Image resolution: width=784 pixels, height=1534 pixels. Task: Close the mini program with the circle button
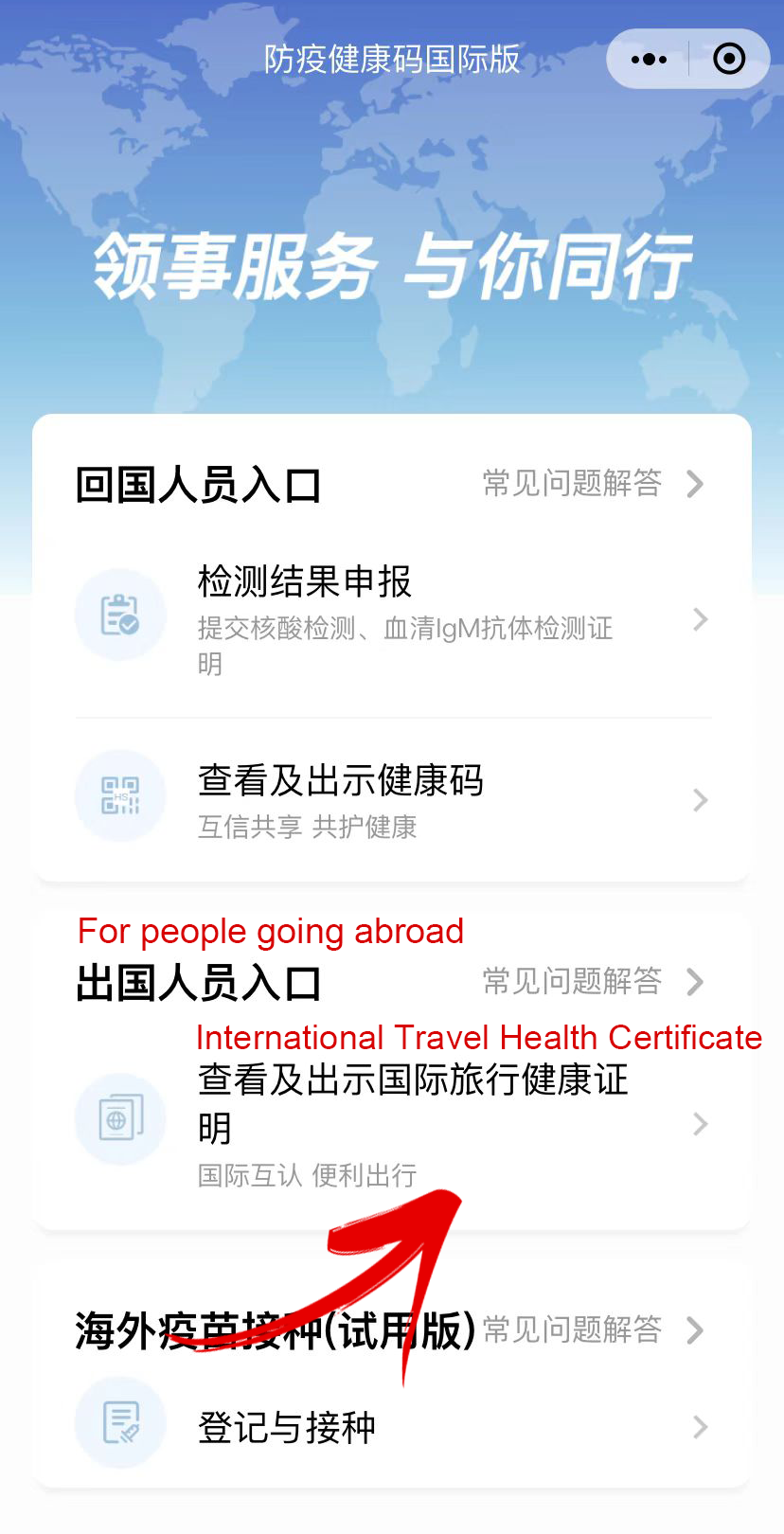click(x=728, y=59)
